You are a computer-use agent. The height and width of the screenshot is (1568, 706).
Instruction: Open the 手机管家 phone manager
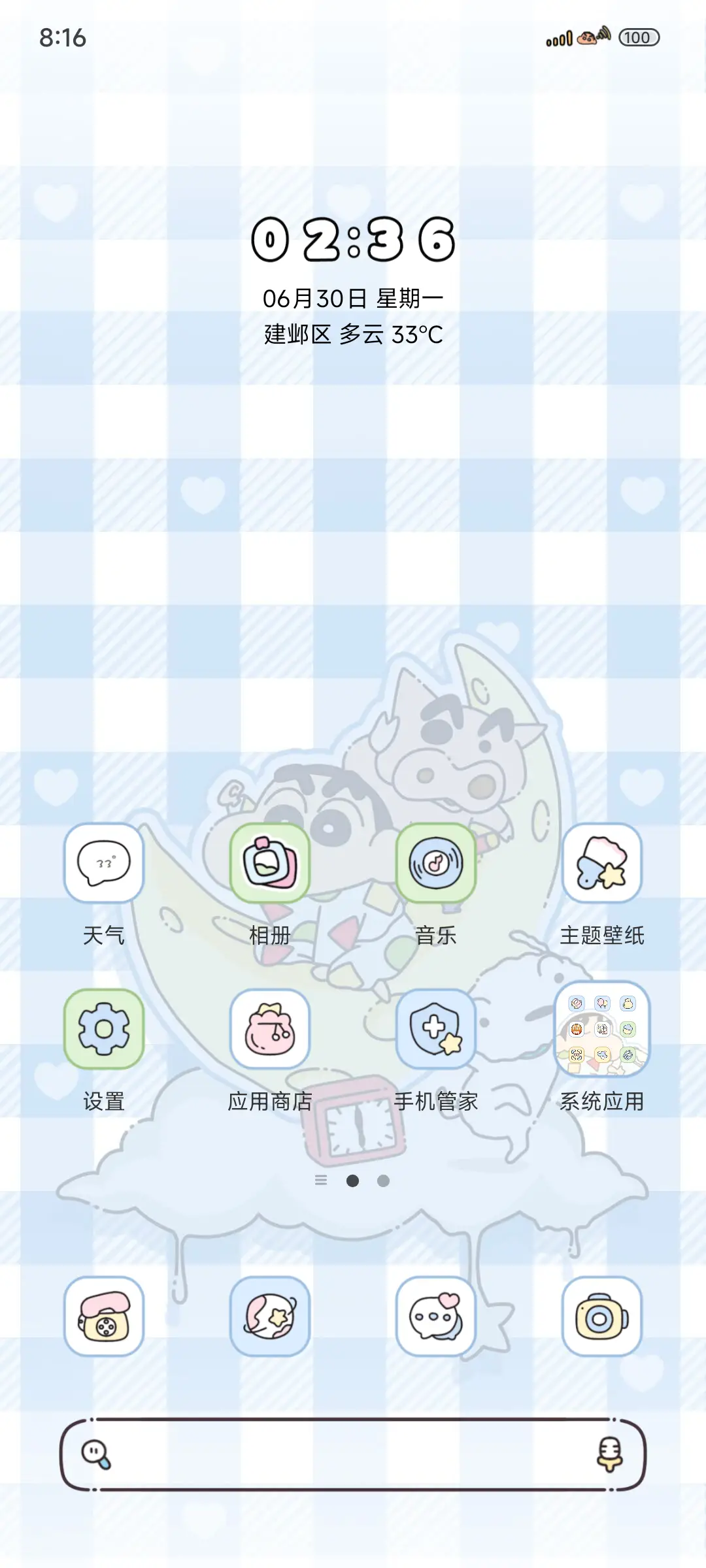(436, 1028)
